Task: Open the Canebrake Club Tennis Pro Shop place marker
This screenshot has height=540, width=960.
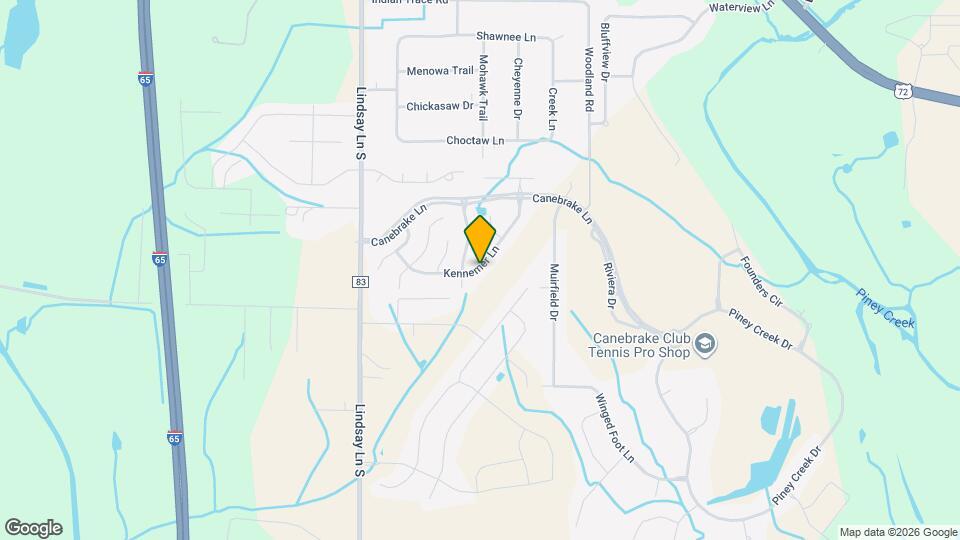Action: 706,345
